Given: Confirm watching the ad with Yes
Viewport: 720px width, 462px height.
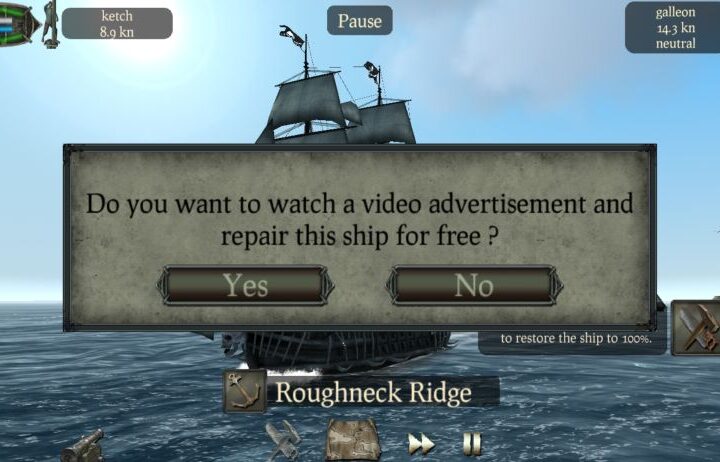Looking at the screenshot, I should tap(245, 285).
